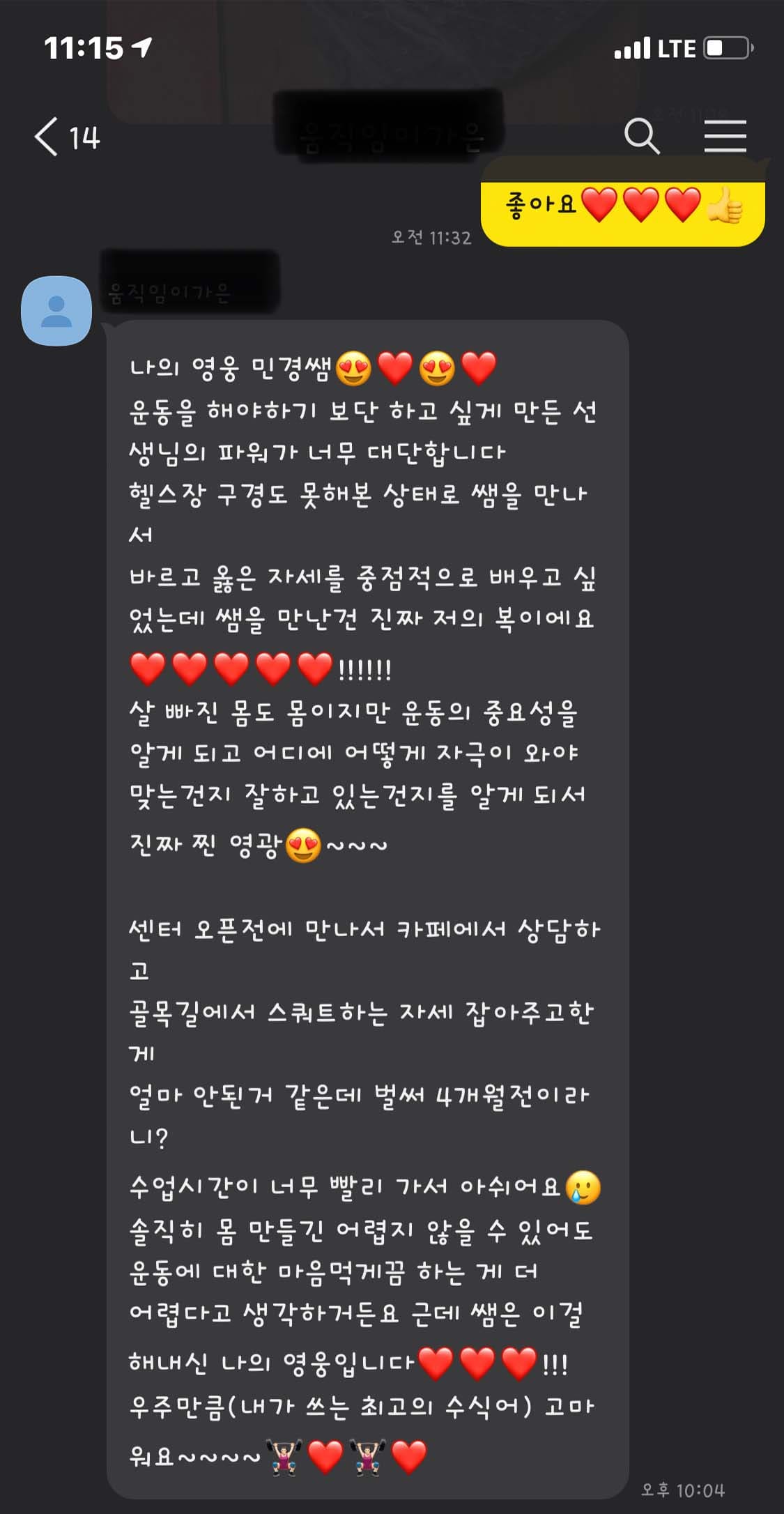
Task: Open the chat room hamburger menu
Action: pyautogui.click(x=725, y=136)
